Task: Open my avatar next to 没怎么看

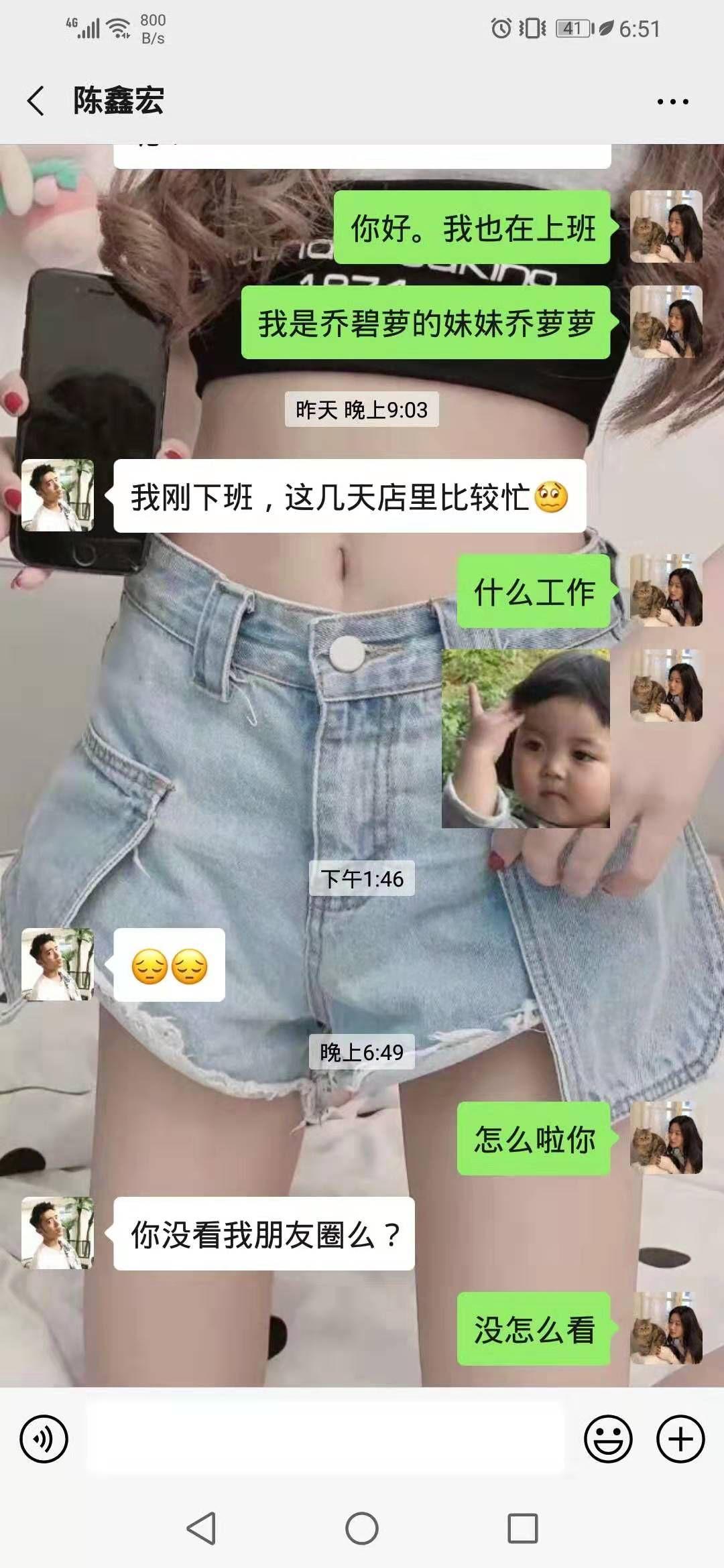Action: click(x=666, y=1328)
